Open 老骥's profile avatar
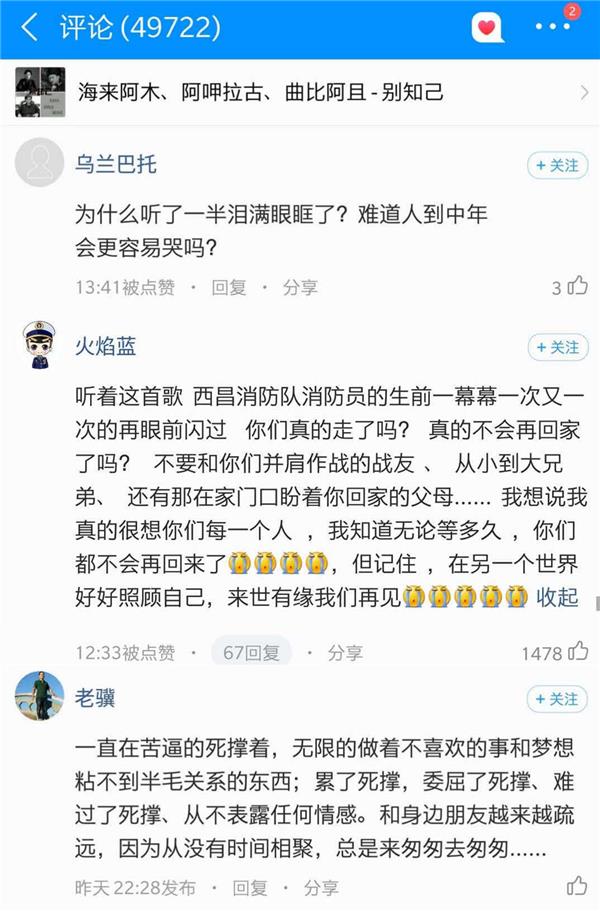 (x=40, y=696)
